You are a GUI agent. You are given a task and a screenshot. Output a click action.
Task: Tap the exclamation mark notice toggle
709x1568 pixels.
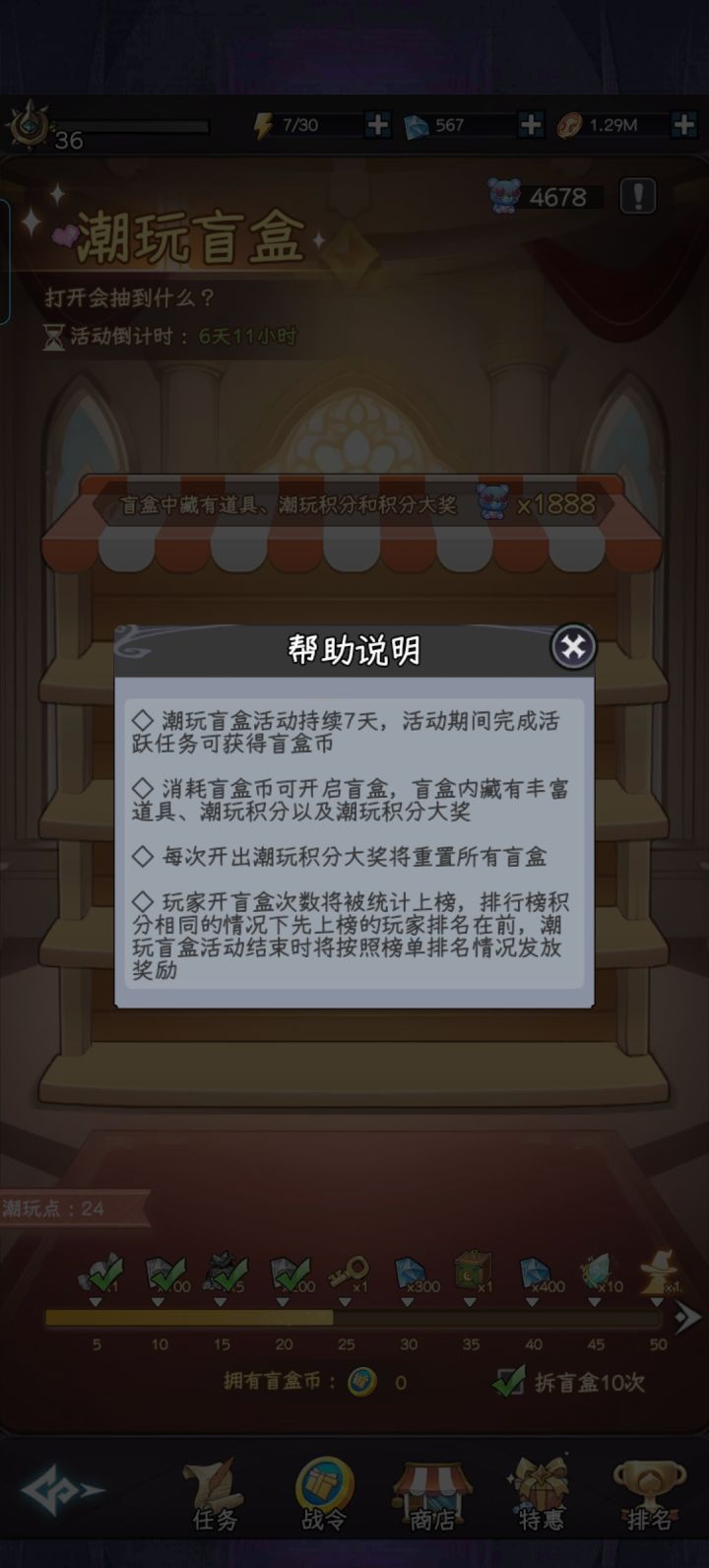(x=640, y=195)
